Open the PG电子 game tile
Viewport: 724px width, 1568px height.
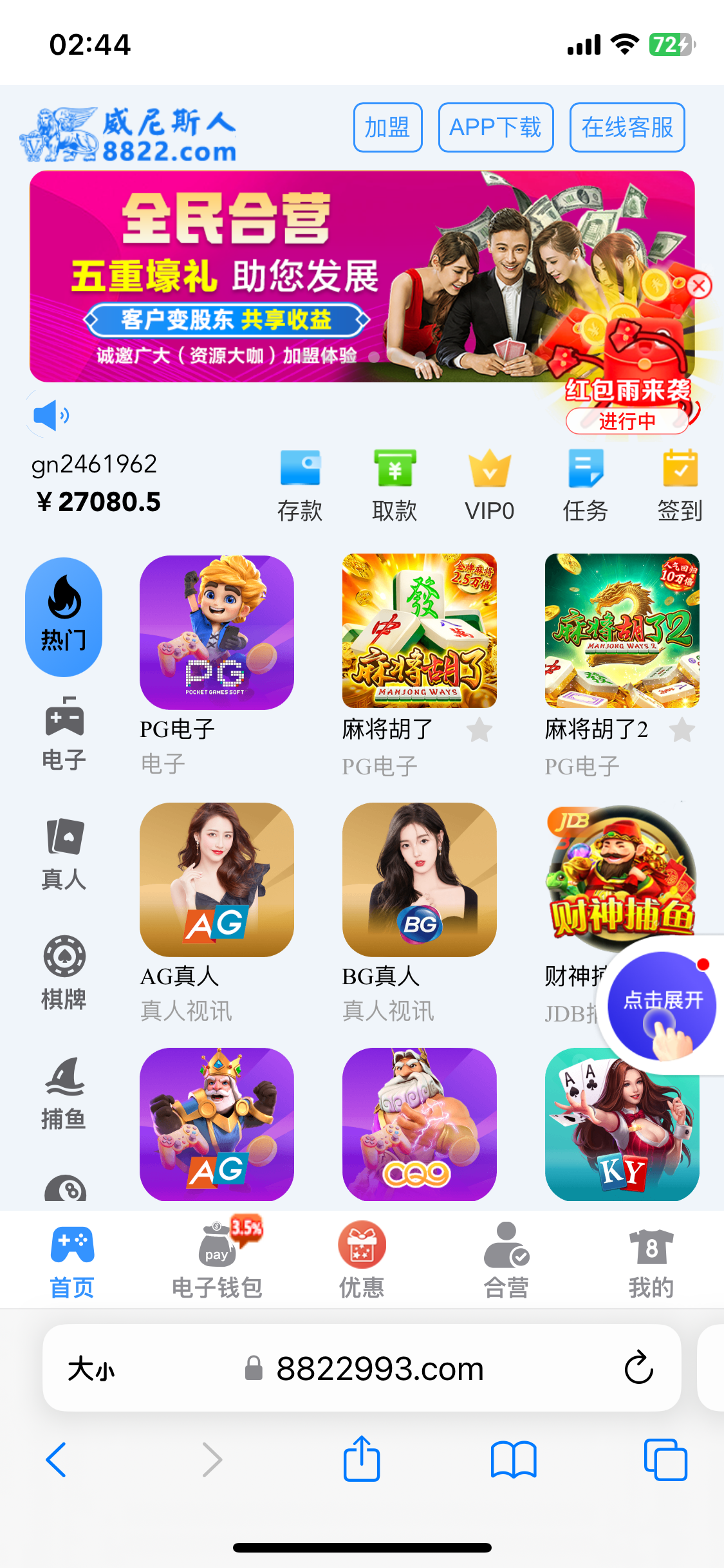coord(217,633)
